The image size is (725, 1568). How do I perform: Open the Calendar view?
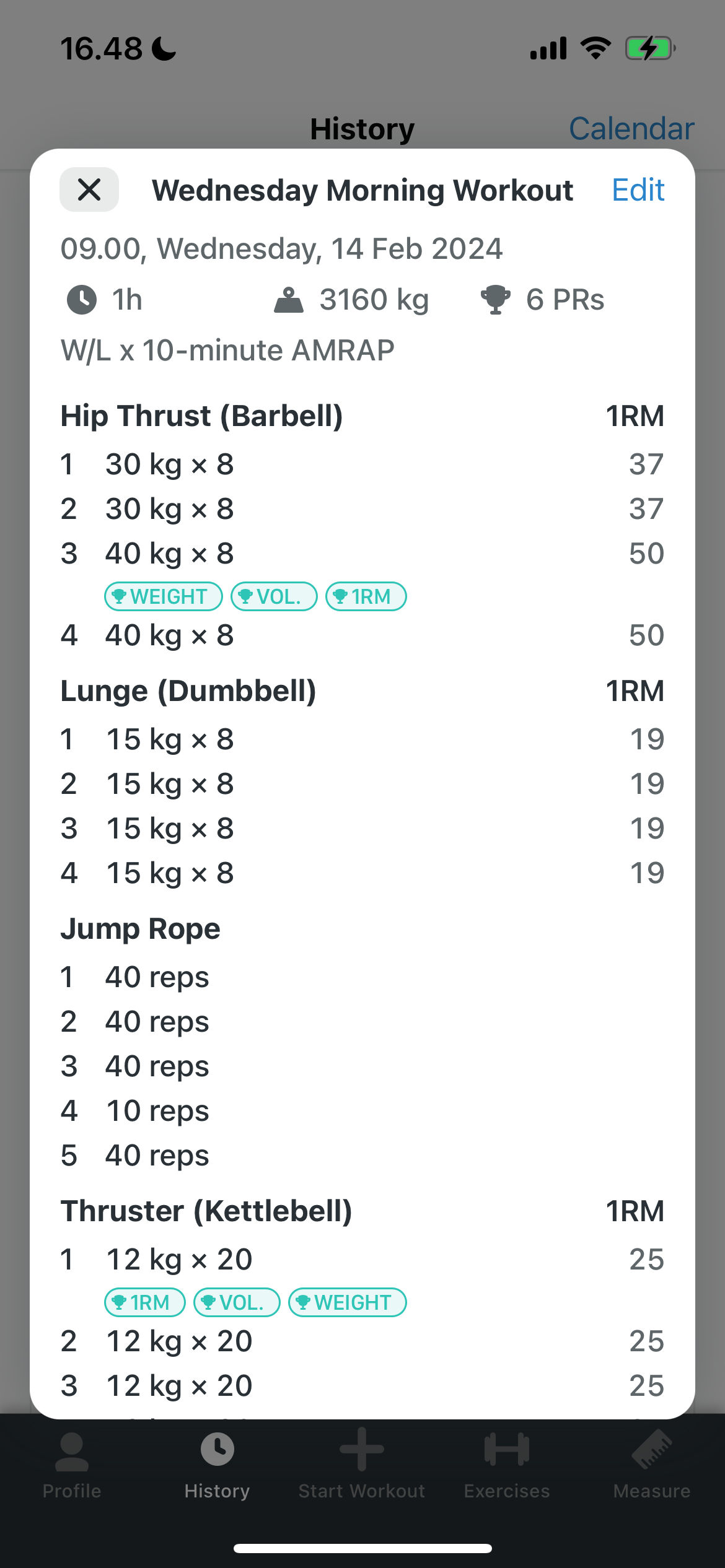pos(631,129)
